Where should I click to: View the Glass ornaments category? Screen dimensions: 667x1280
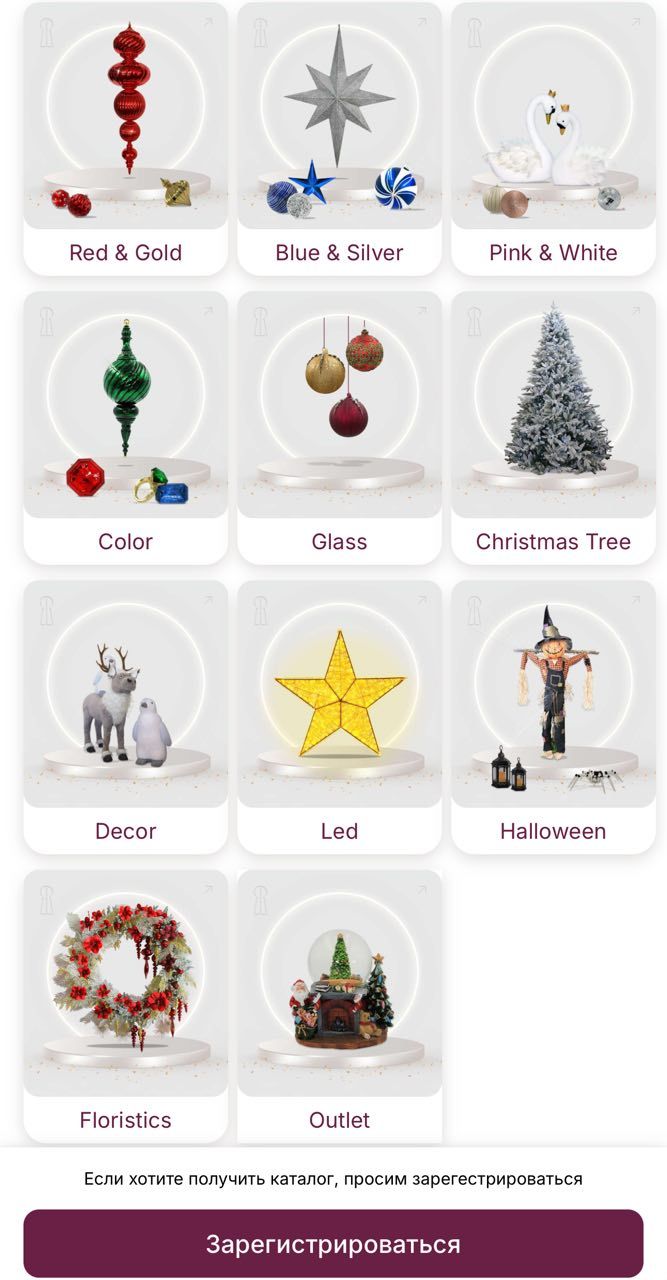tap(339, 427)
